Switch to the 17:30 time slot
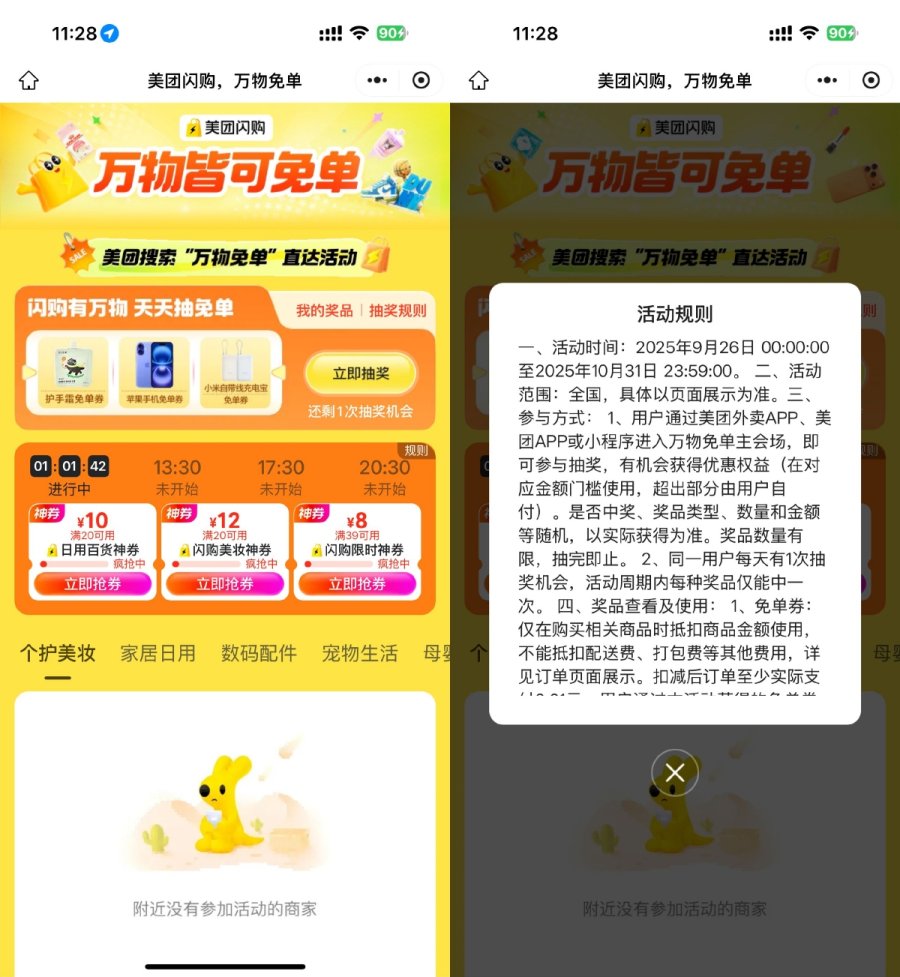The width and height of the screenshot is (900, 977). pos(281,476)
